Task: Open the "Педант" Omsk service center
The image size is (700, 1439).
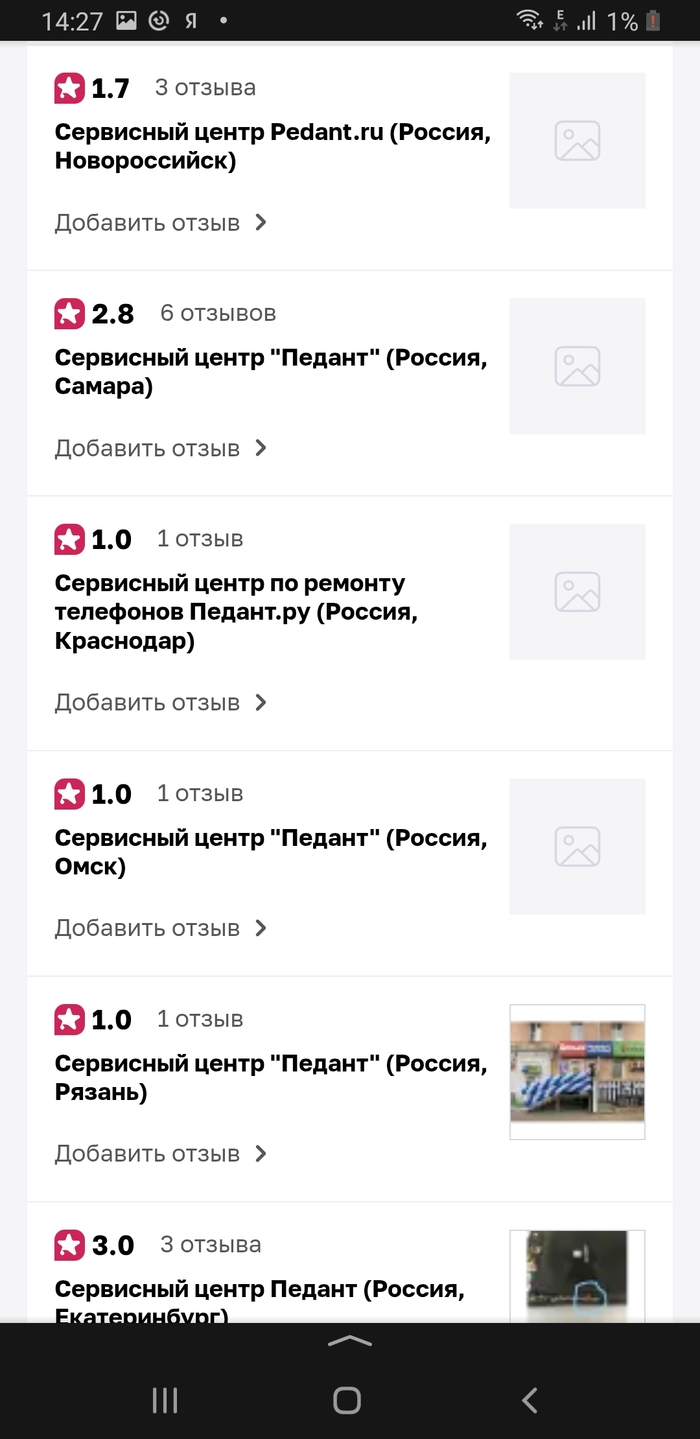Action: click(270, 852)
